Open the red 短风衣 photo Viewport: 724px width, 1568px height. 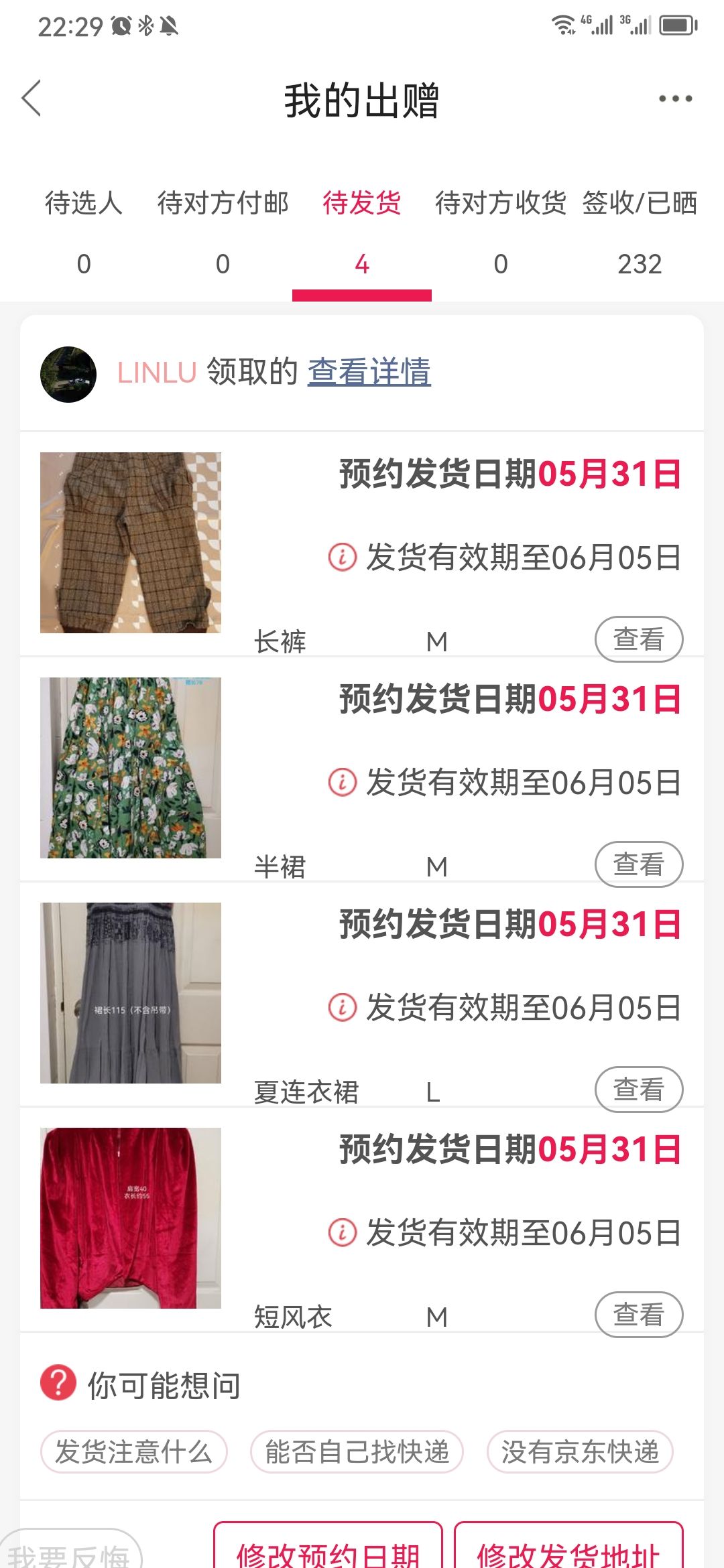pyautogui.click(x=131, y=1218)
